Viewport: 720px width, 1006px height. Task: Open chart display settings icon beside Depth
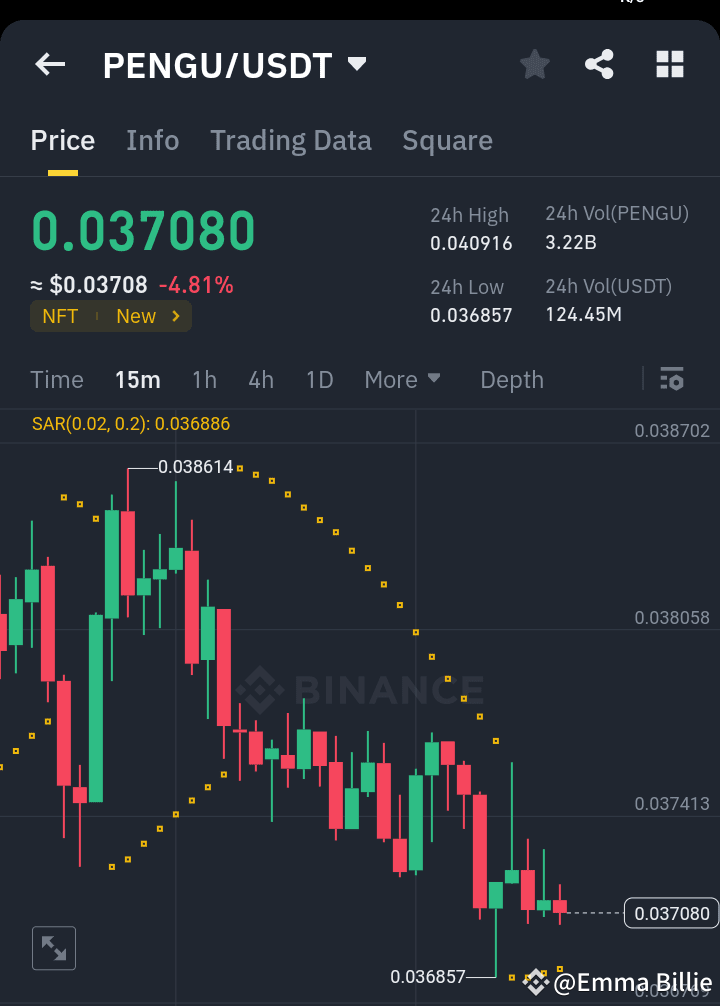(671, 380)
